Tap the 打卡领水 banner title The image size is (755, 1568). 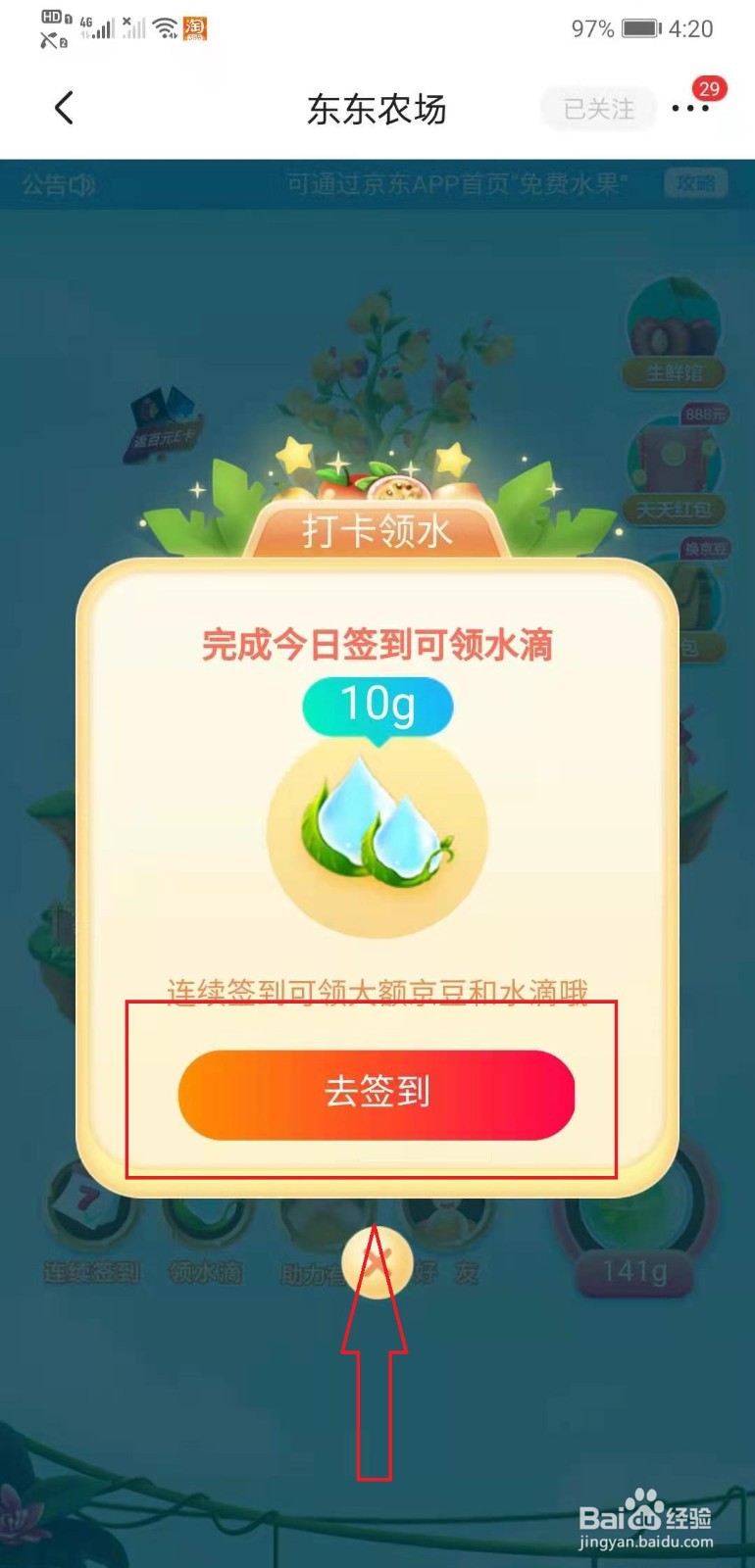(x=377, y=529)
